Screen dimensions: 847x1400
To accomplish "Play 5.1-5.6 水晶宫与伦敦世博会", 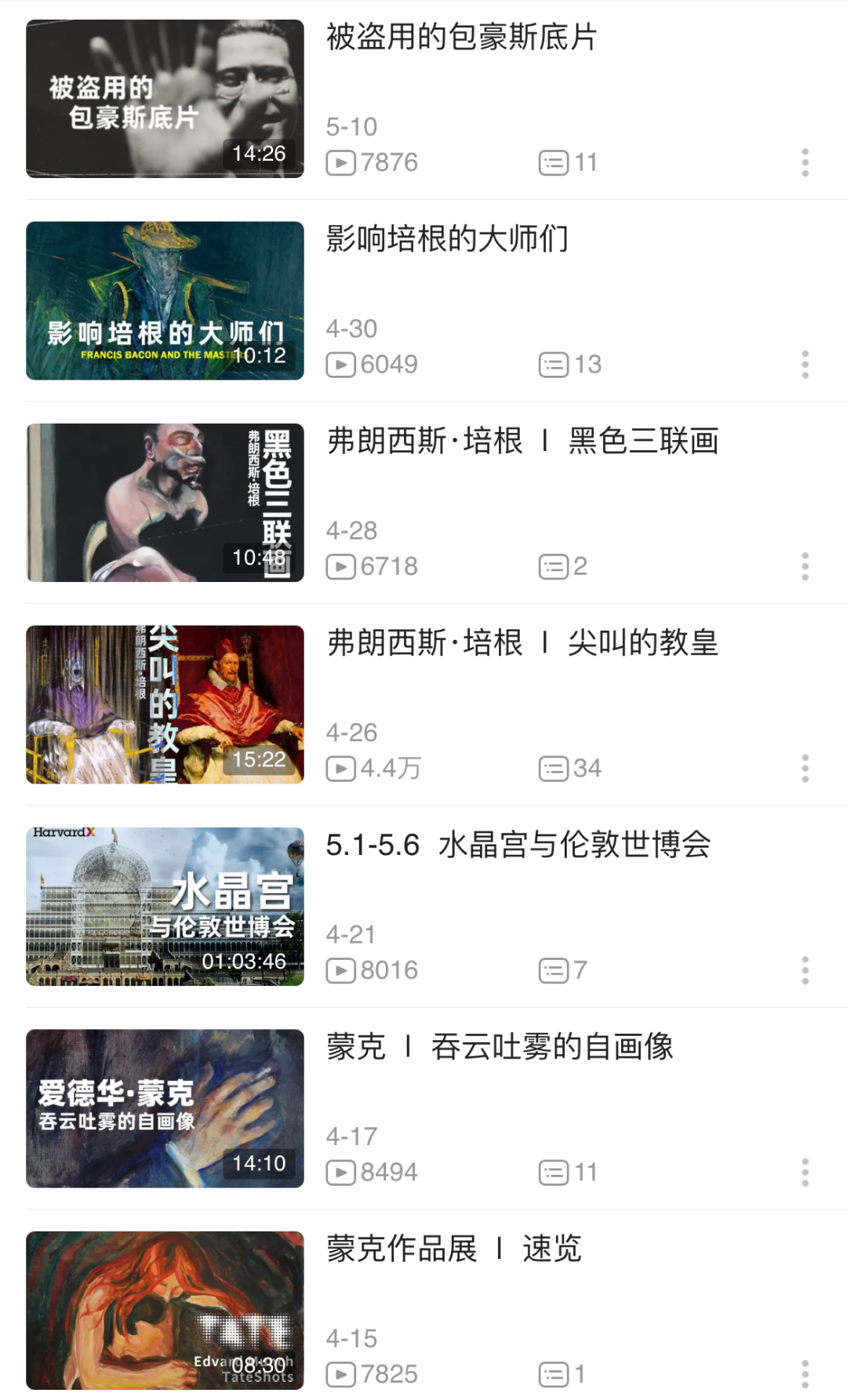I will [x=165, y=907].
